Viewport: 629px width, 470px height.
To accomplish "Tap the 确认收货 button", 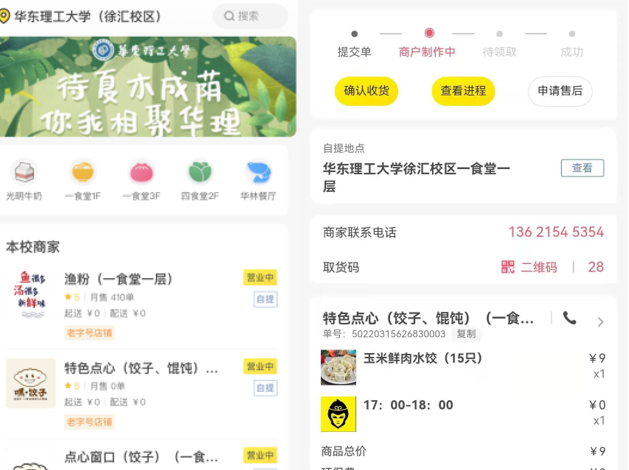I will (366, 90).
